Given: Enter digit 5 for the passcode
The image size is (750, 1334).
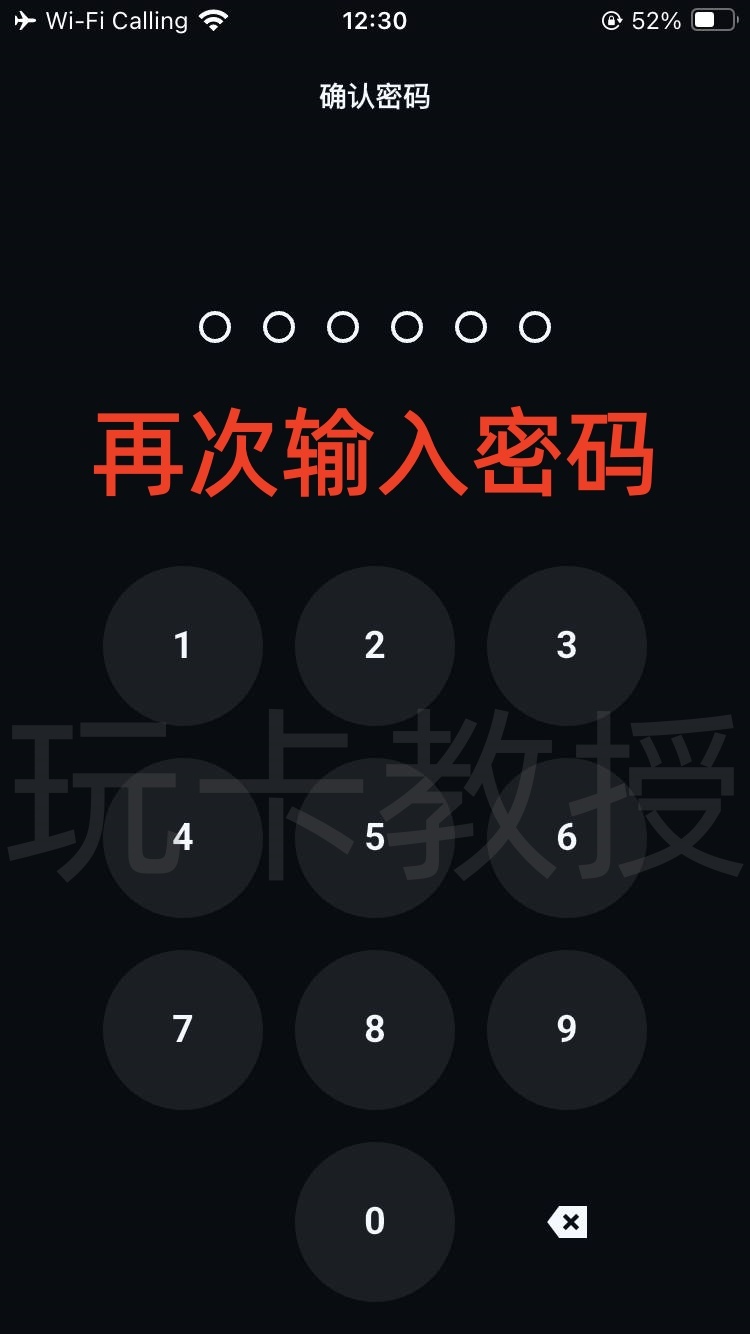Looking at the screenshot, I should (x=375, y=837).
